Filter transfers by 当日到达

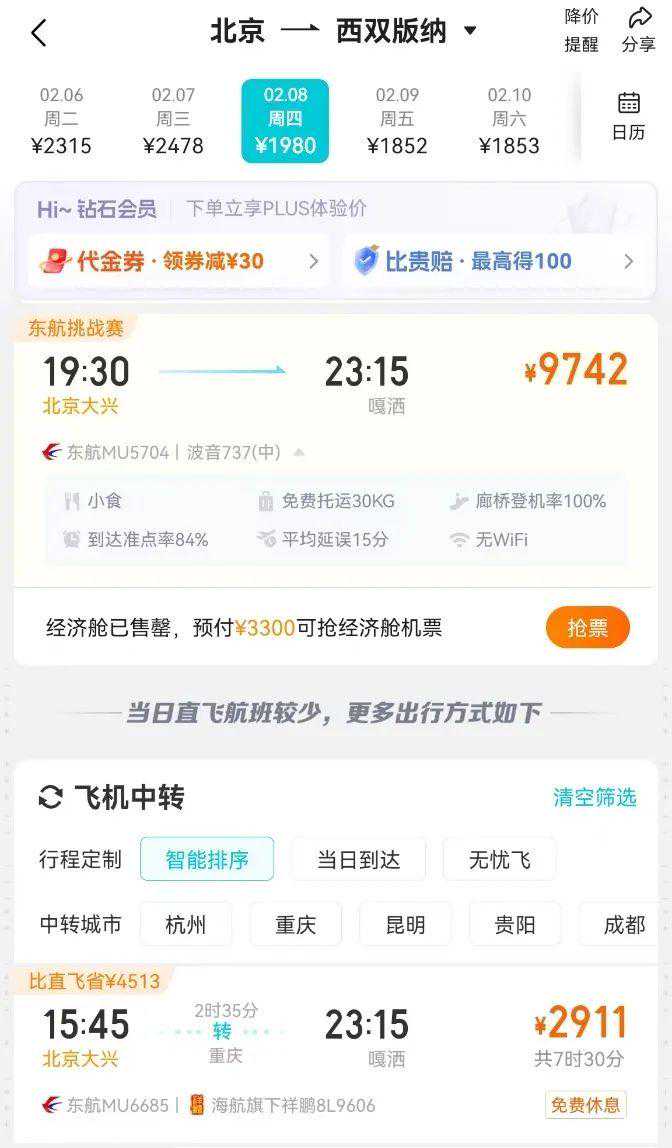click(x=358, y=859)
